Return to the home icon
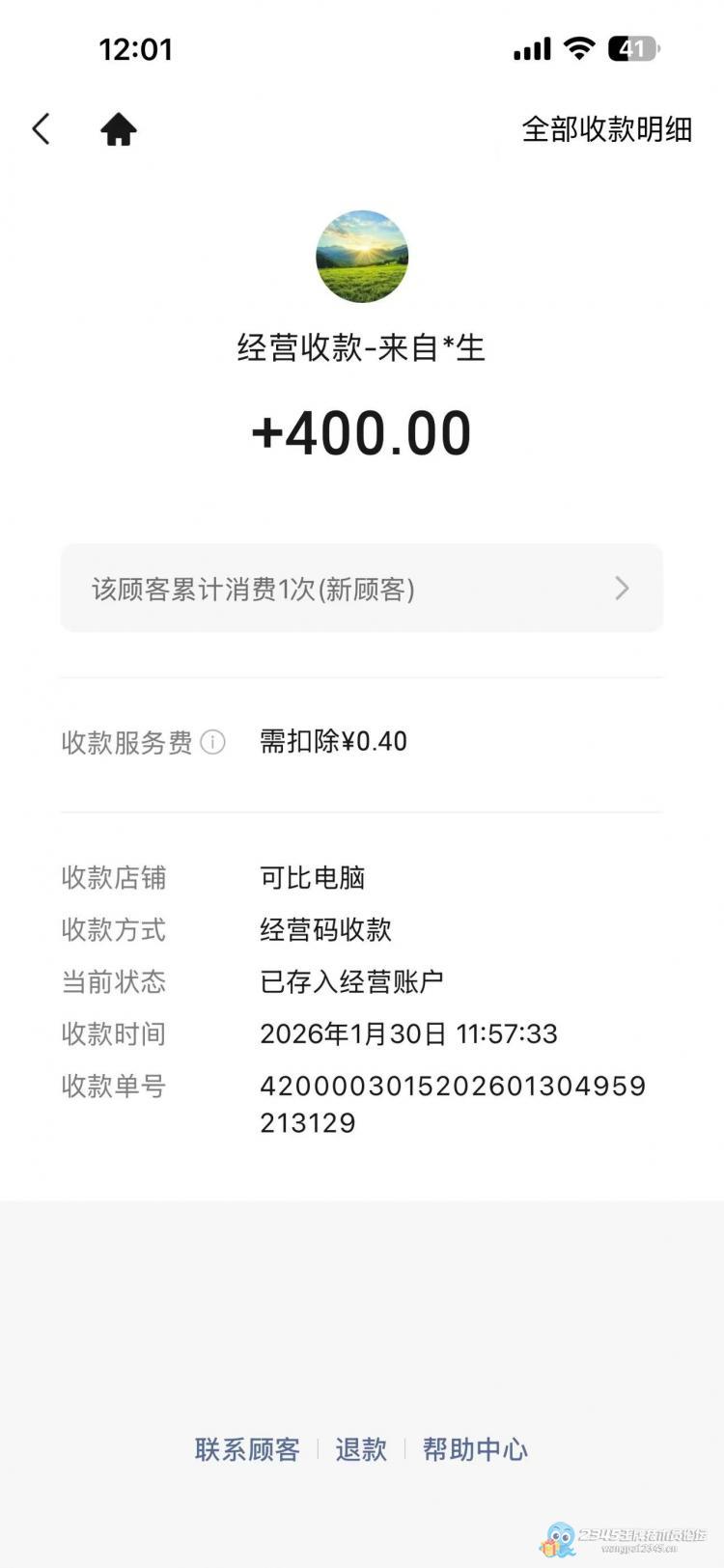Screen dimensions: 724x1568 click(x=119, y=128)
